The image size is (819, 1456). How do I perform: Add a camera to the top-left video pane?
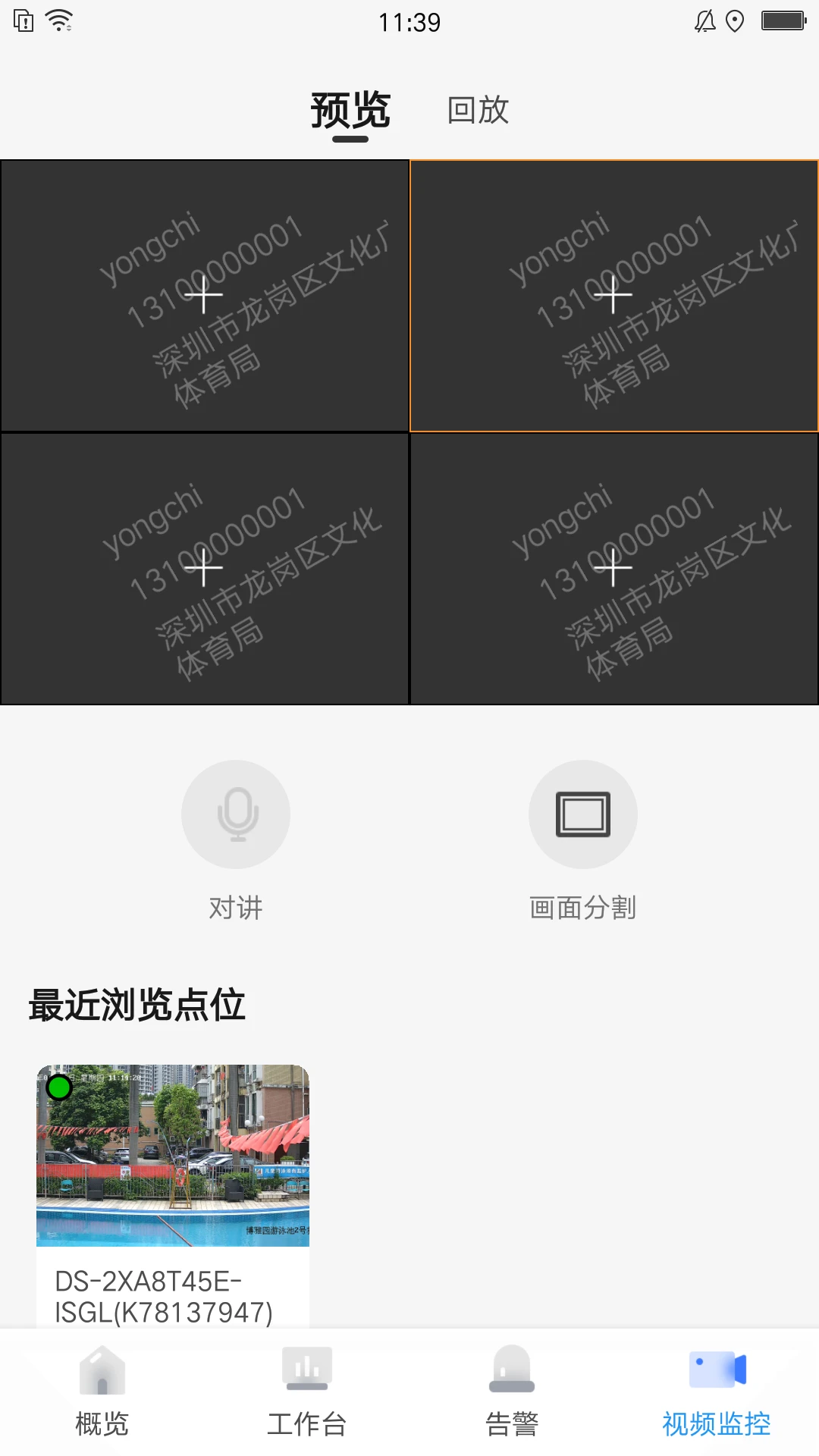[203, 295]
